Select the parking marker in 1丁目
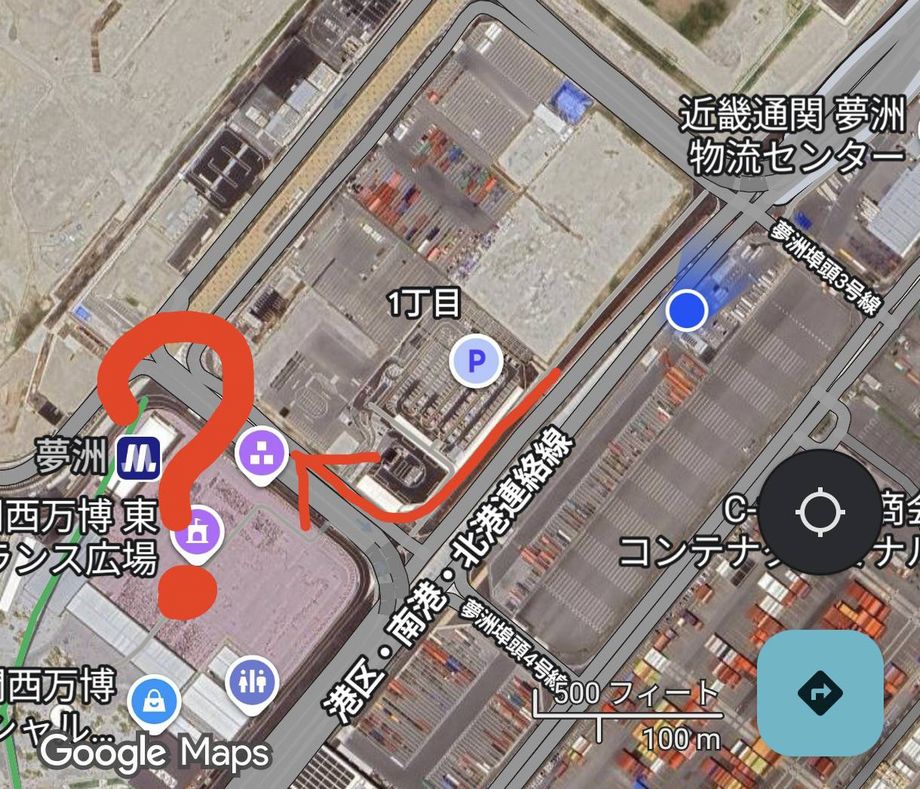920x789 pixels. [x=476, y=361]
